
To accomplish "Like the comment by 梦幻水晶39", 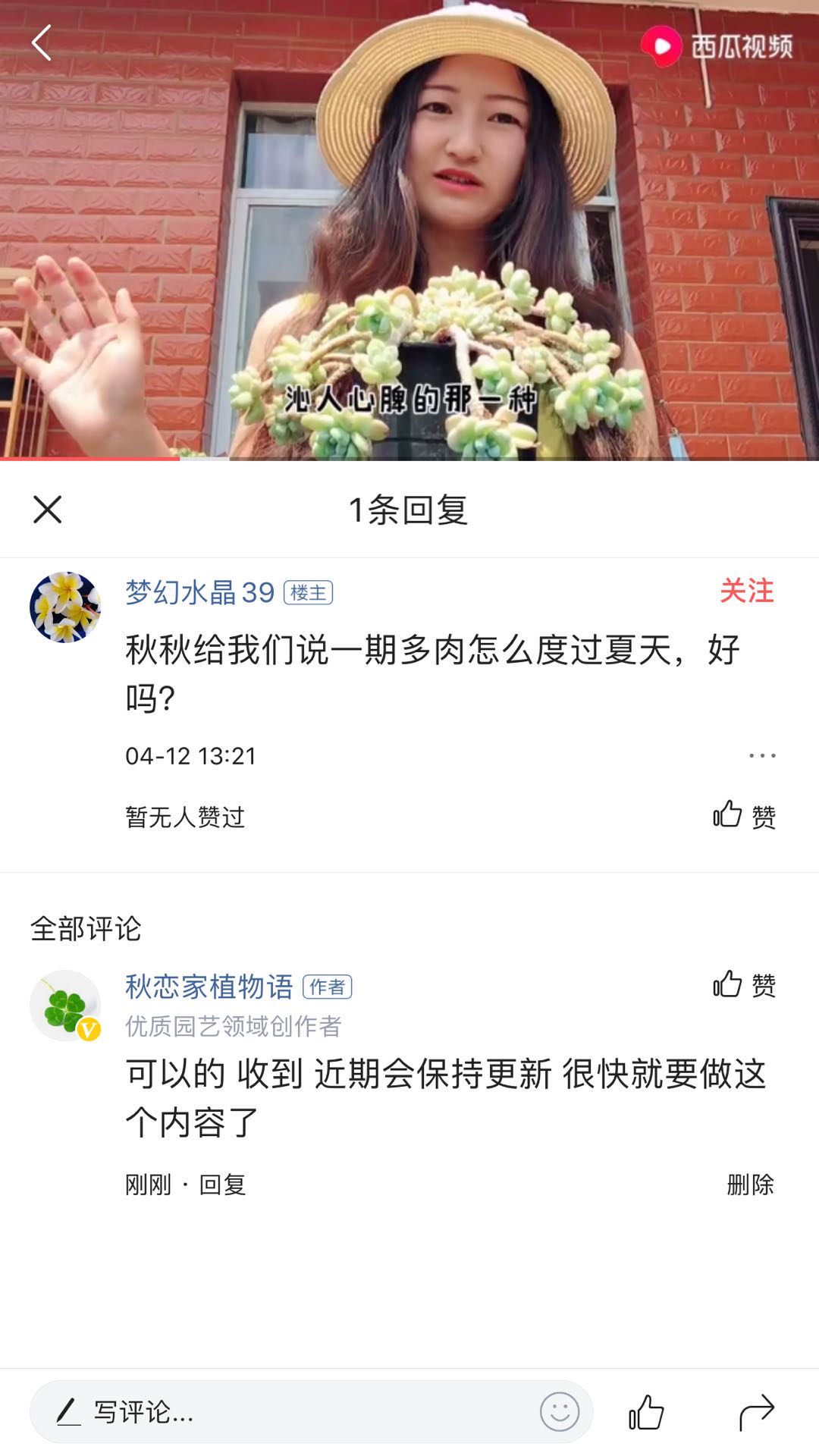I will pyautogui.click(x=743, y=813).
